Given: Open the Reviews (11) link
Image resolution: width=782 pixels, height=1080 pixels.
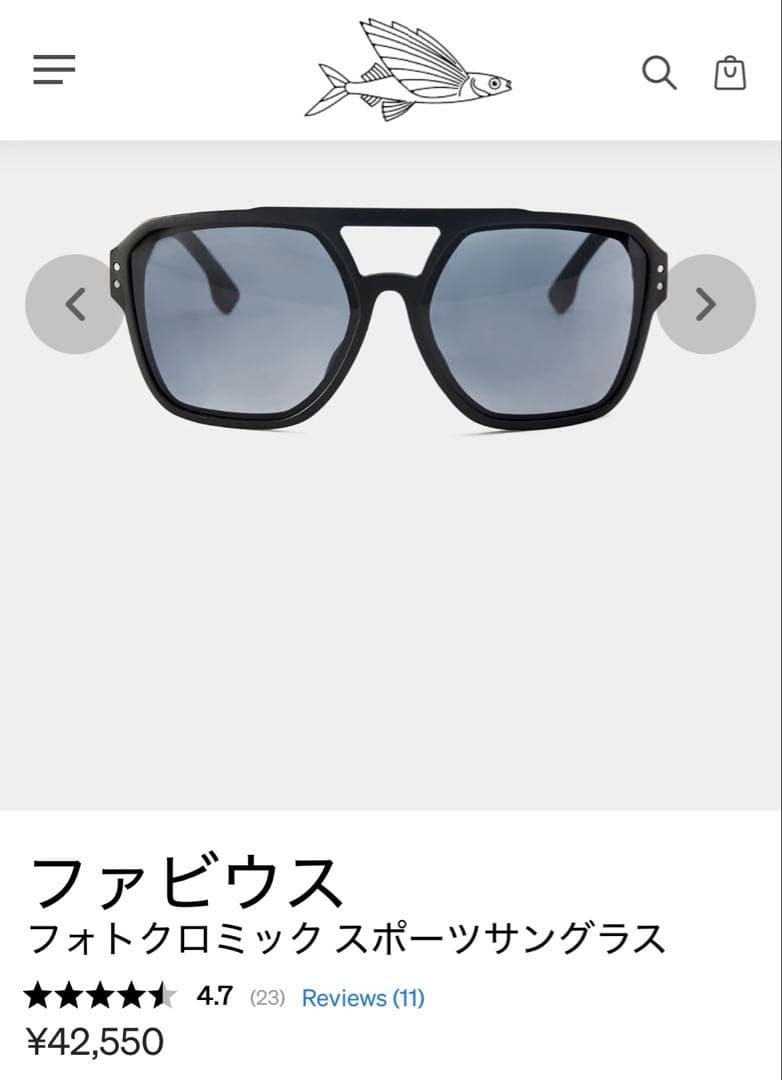Looking at the screenshot, I should [363, 998].
